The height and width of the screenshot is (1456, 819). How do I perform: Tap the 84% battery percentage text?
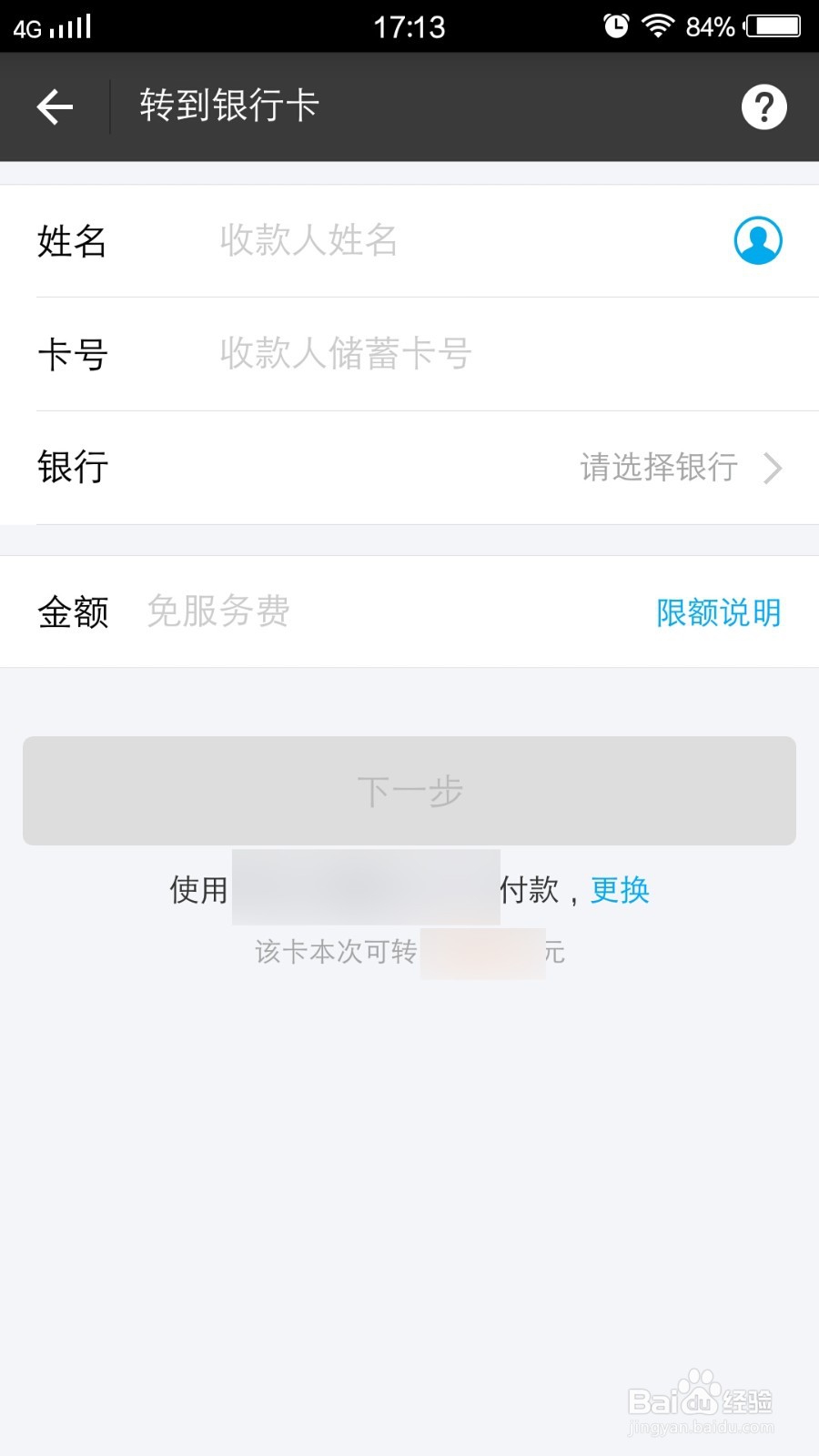(711, 25)
